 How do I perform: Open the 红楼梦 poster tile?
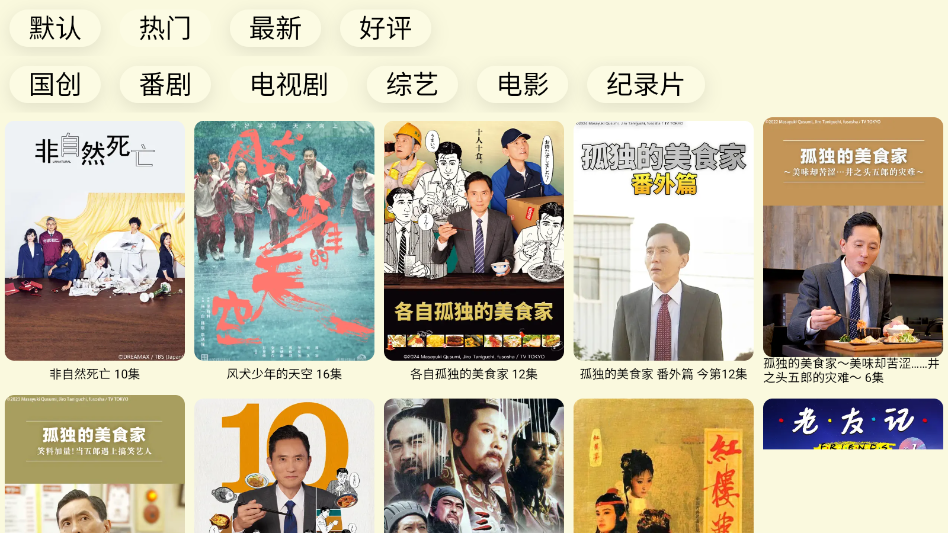coord(663,466)
